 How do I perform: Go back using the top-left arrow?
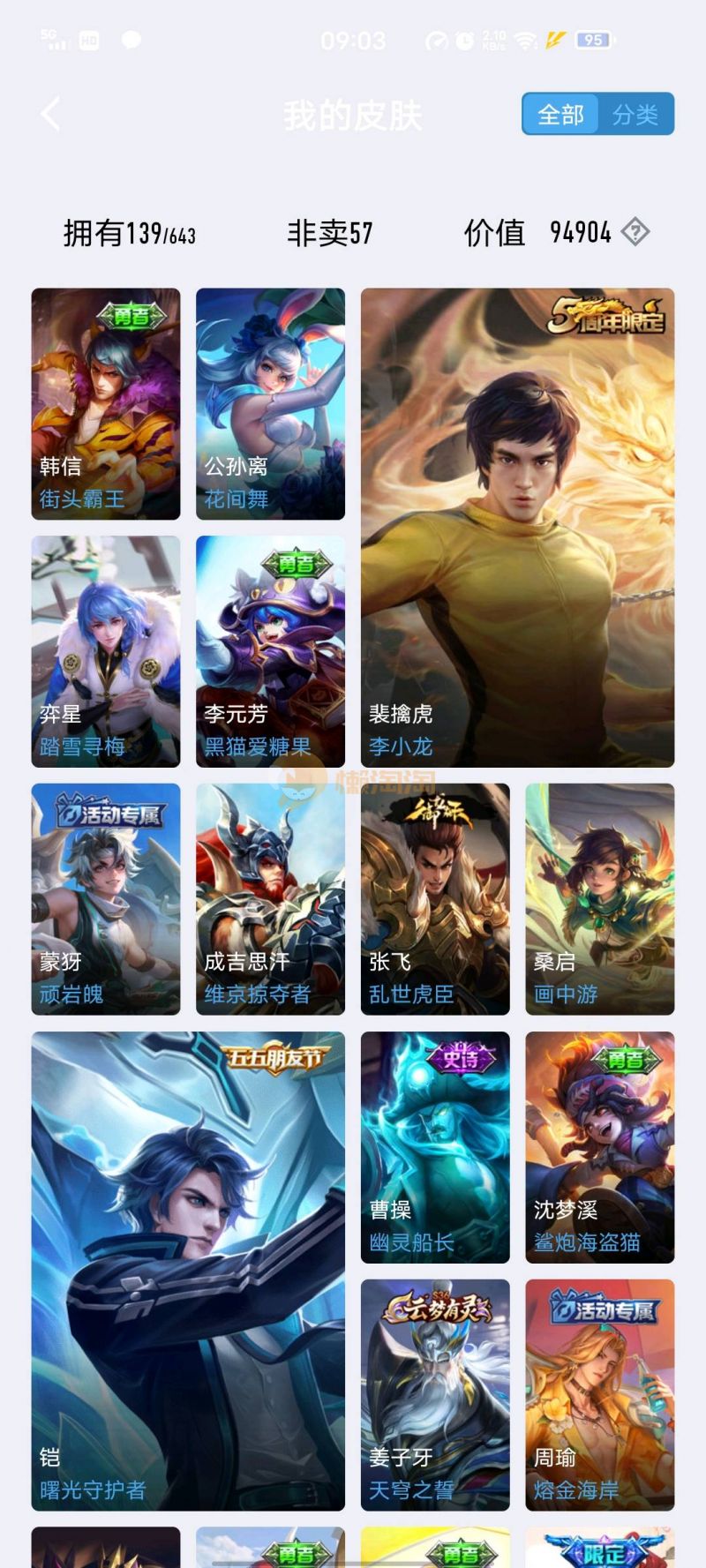click(50, 115)
